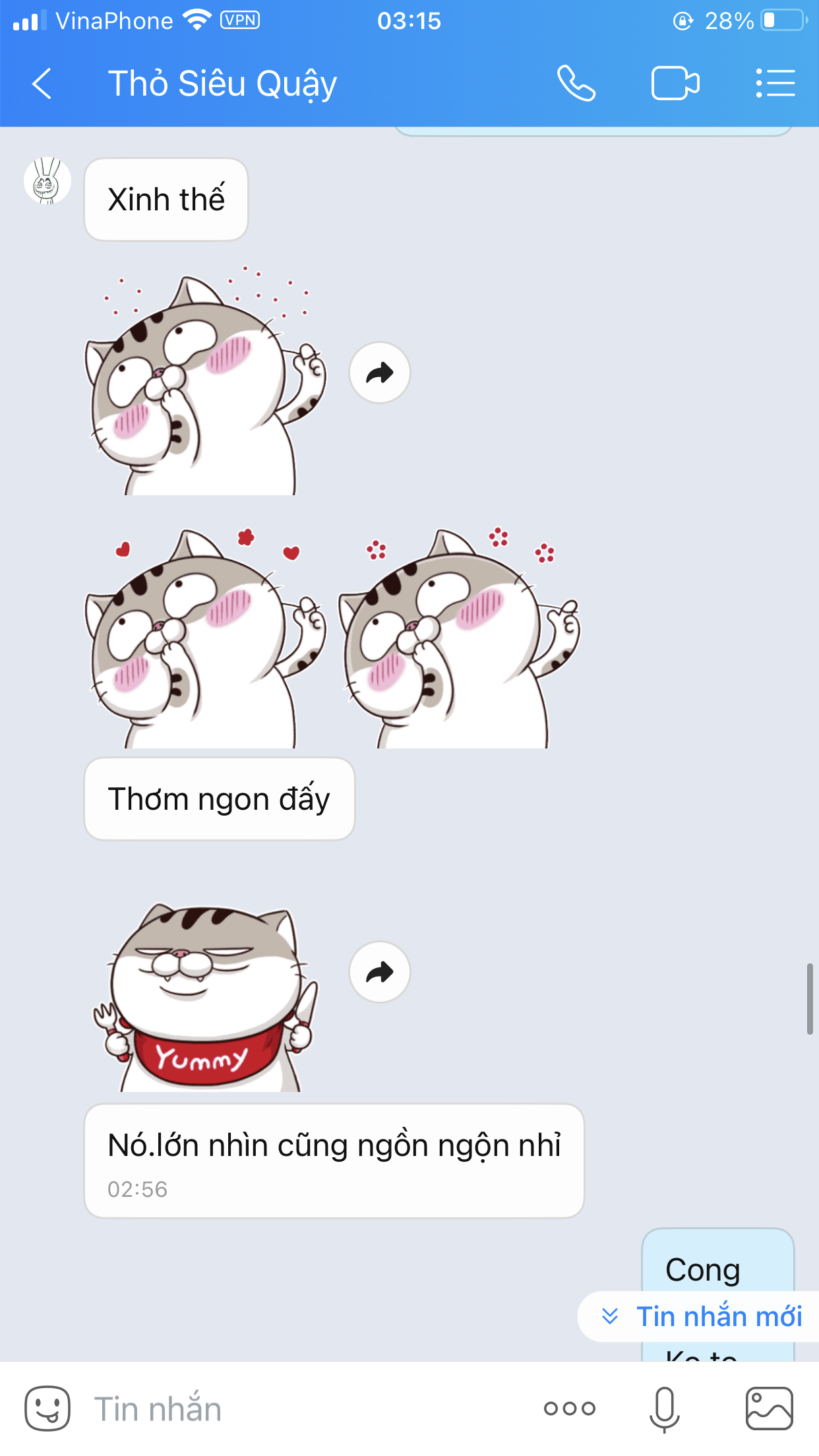This screenshot has height=1456, width=819.
Task: Go back from Thỏ Siêu Quậy chat
Action: click(x=42, y=84)
